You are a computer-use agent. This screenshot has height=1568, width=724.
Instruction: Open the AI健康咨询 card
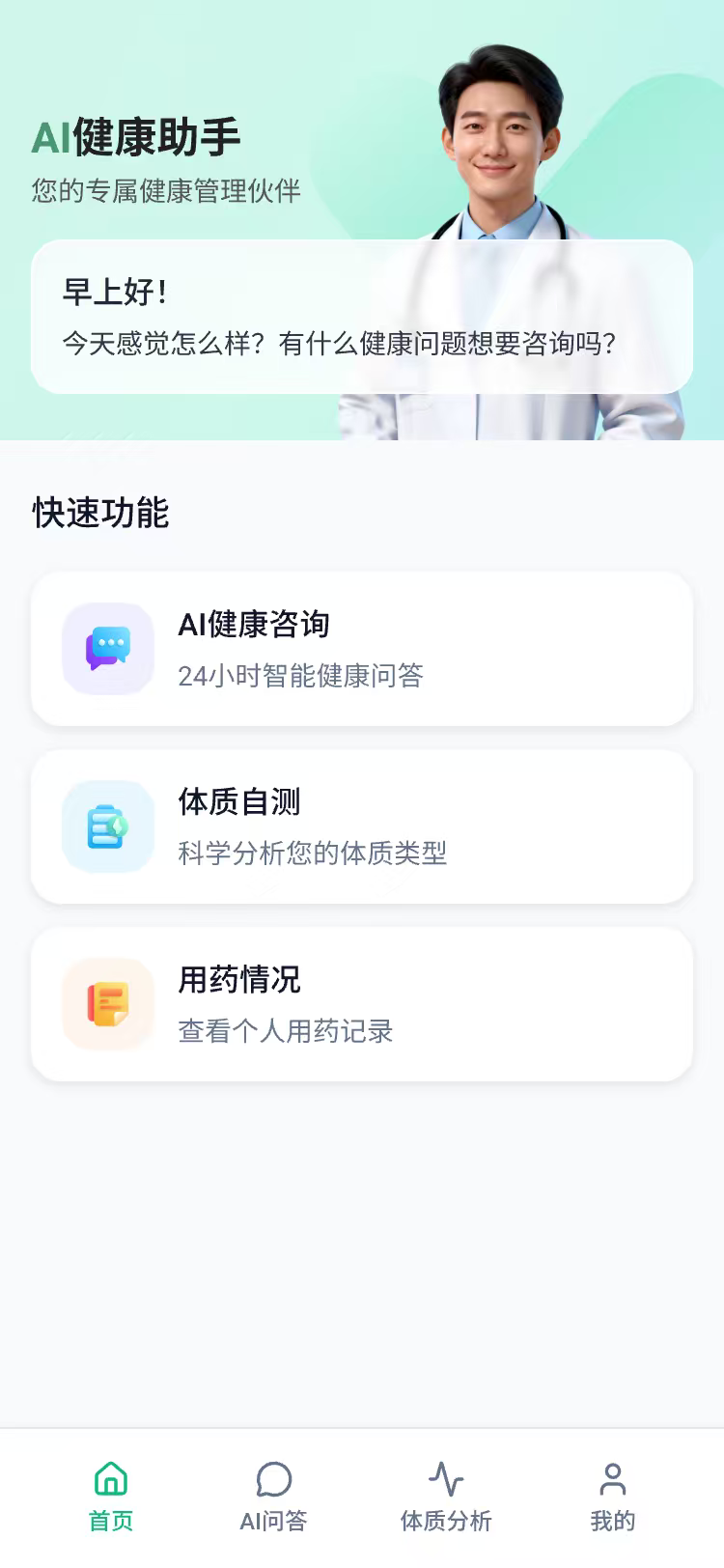point(361,649)
